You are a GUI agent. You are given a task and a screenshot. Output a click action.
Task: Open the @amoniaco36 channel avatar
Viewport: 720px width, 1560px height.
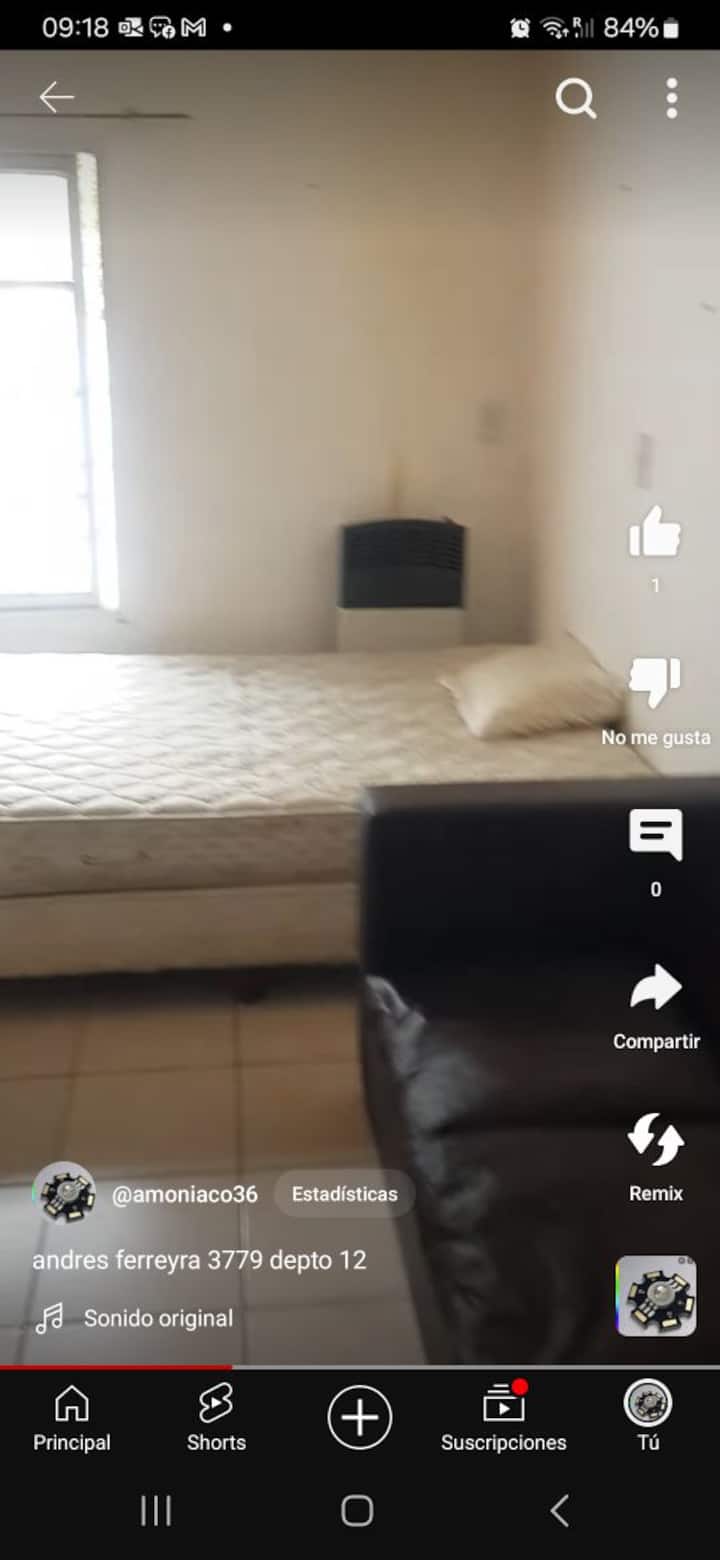[64, 1194]
